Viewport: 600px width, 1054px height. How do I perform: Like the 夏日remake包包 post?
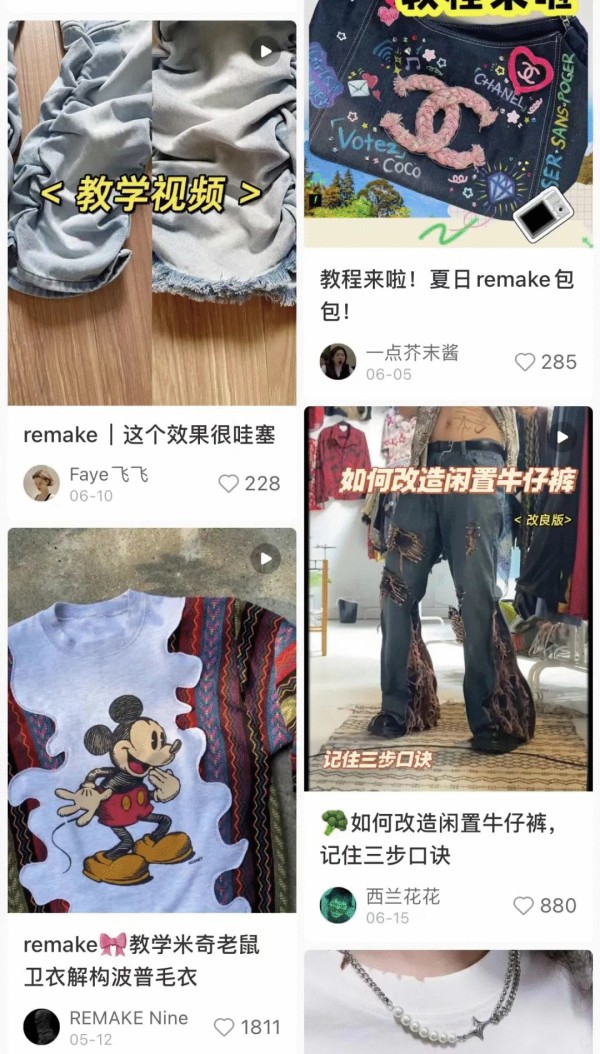click(x=525, y=362)
